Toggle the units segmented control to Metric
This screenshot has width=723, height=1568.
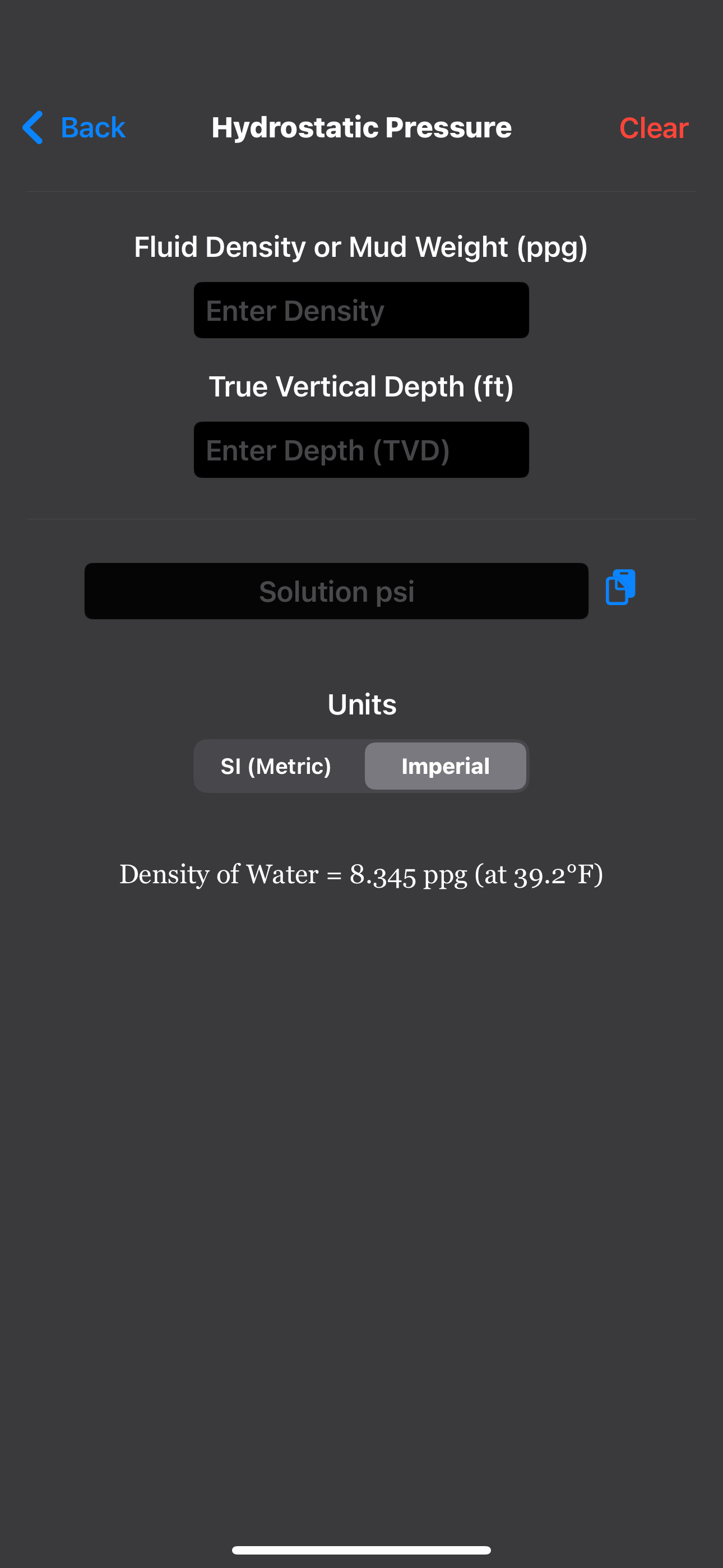coord(277,765)
